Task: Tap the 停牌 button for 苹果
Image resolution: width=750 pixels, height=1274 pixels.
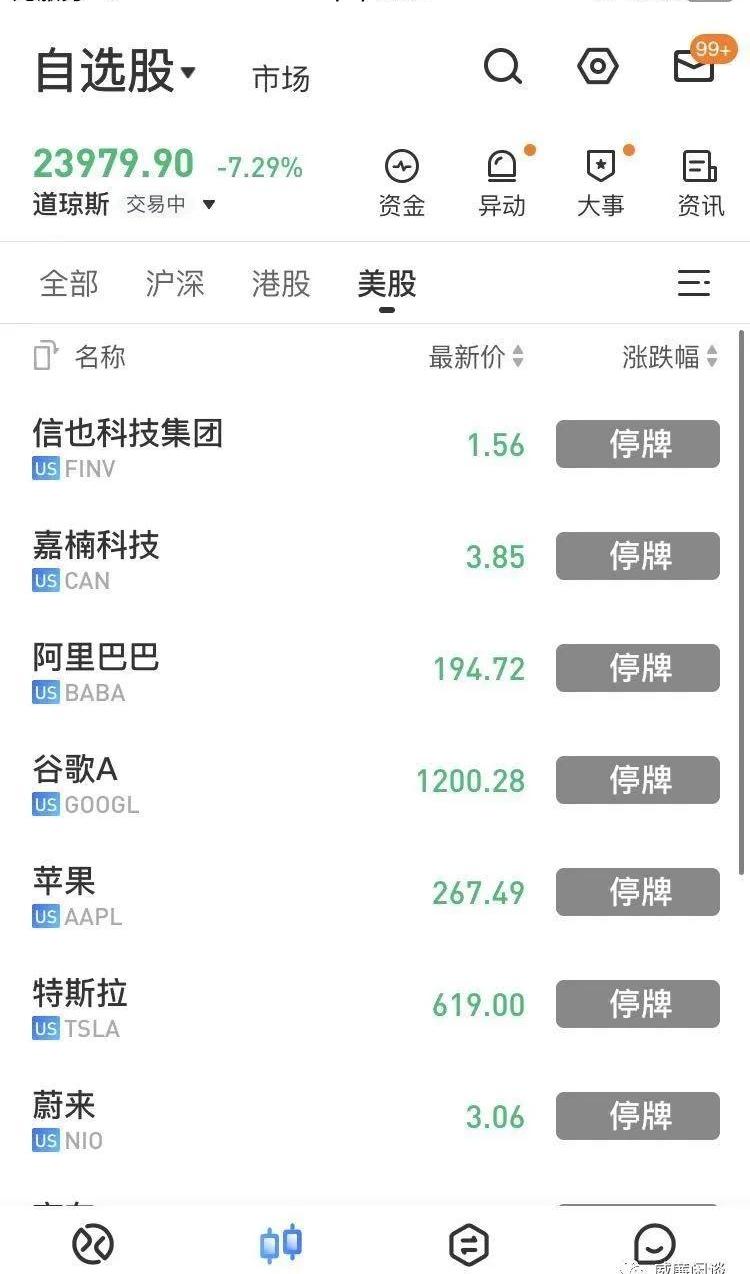Action: 638,892
